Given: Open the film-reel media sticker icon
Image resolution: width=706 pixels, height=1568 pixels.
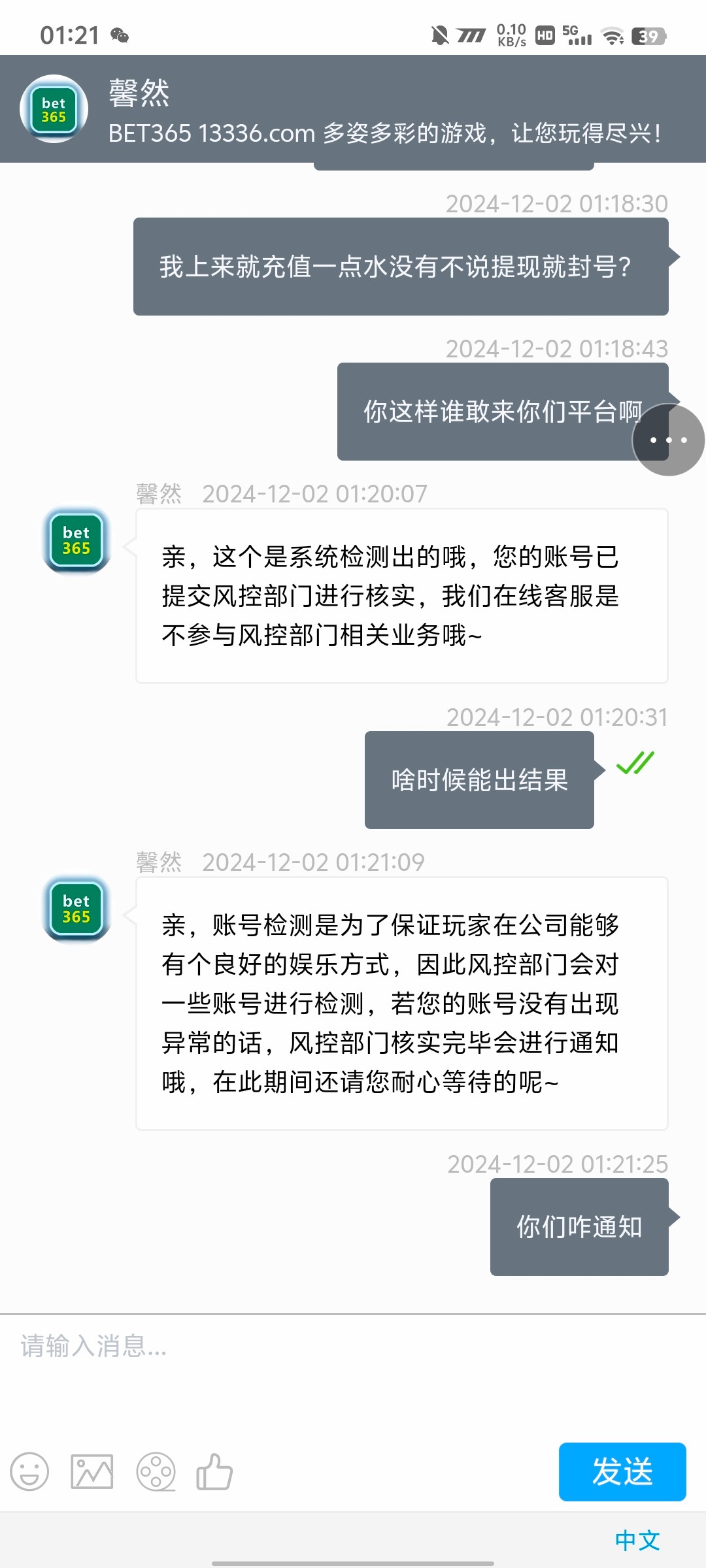Looking at the screenshot, I should pyautogui.click(x=155, y=1472).
